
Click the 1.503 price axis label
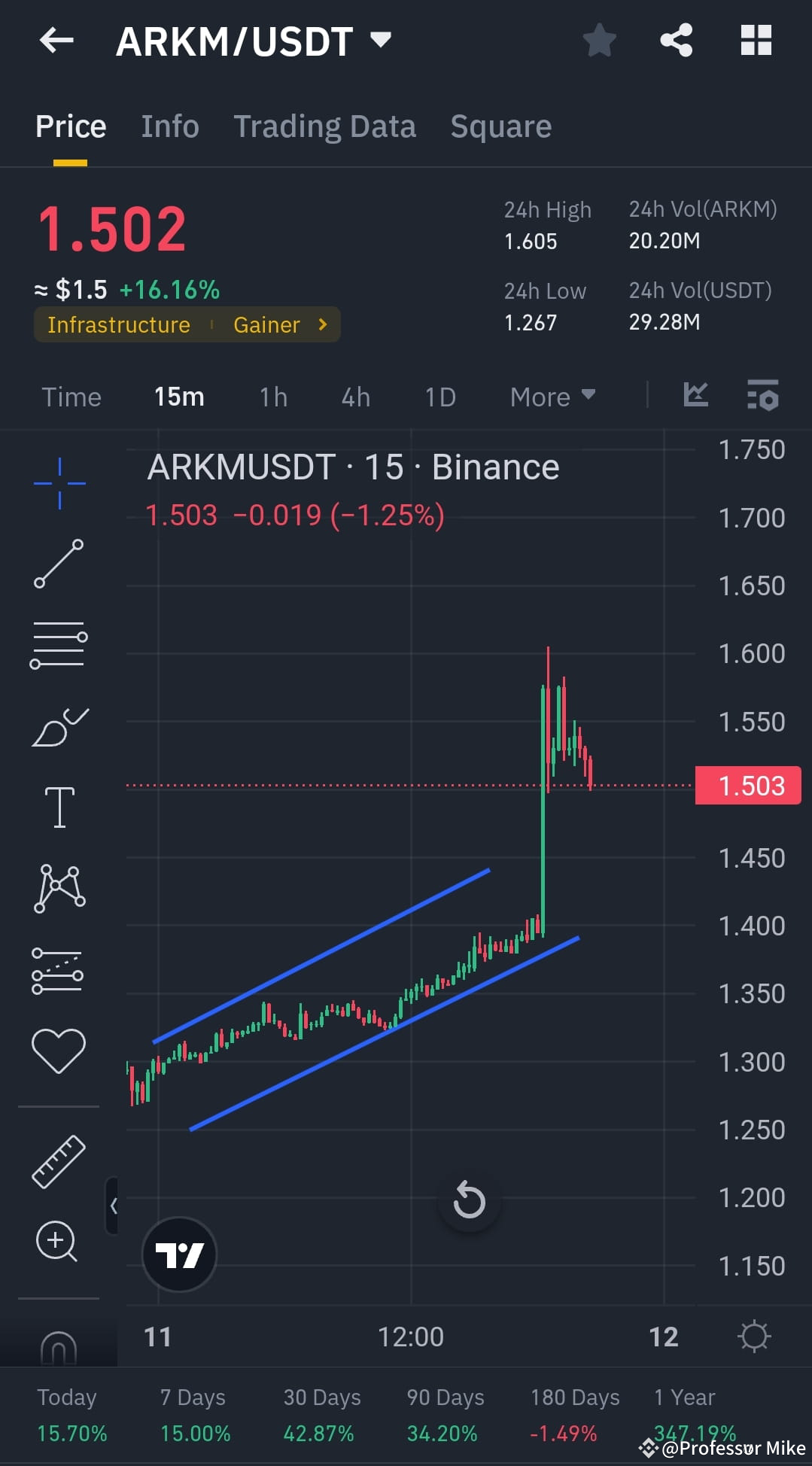click(747, 785)
